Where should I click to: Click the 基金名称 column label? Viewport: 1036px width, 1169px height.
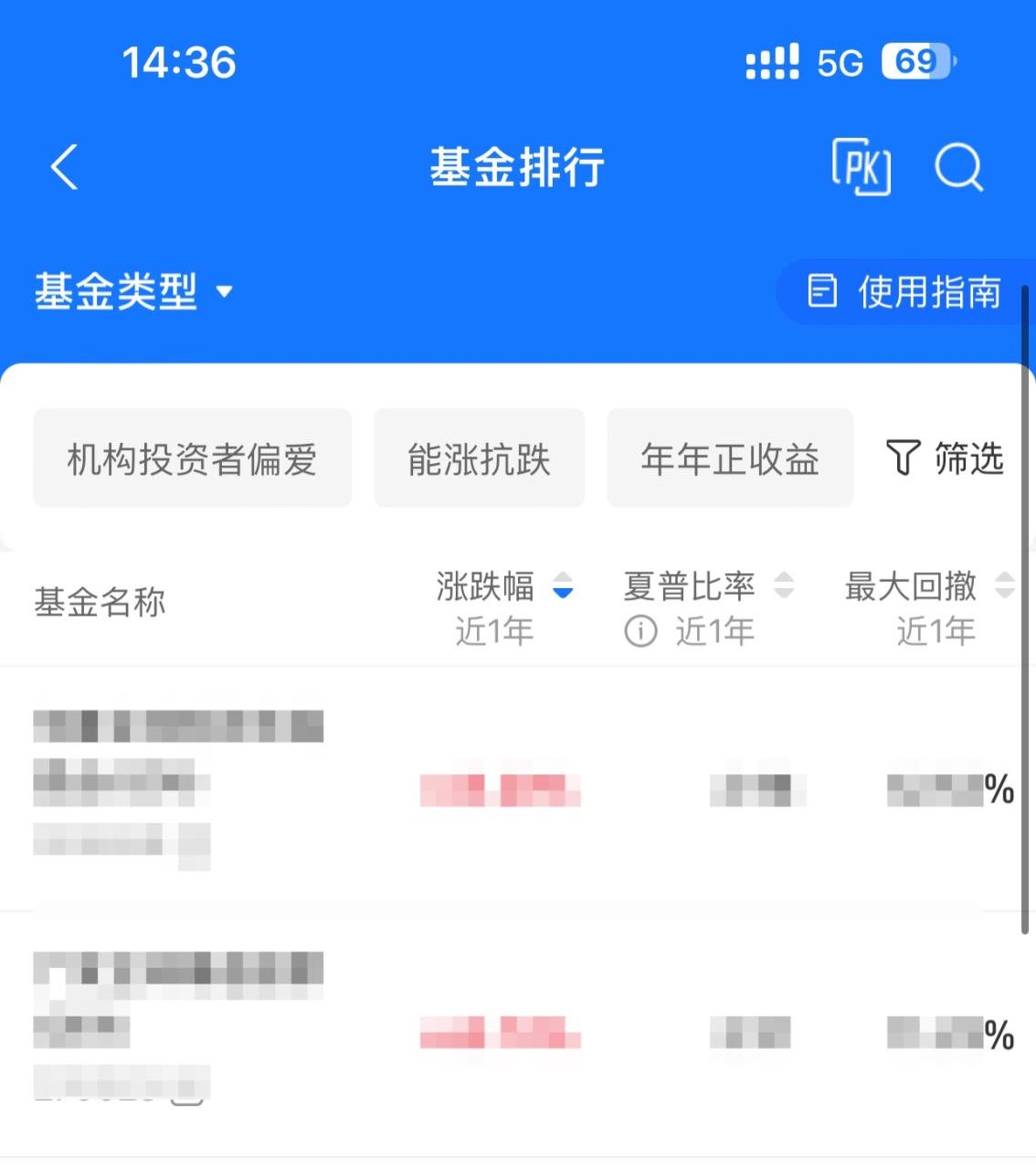pyautogui.click(x=98, y=603)
